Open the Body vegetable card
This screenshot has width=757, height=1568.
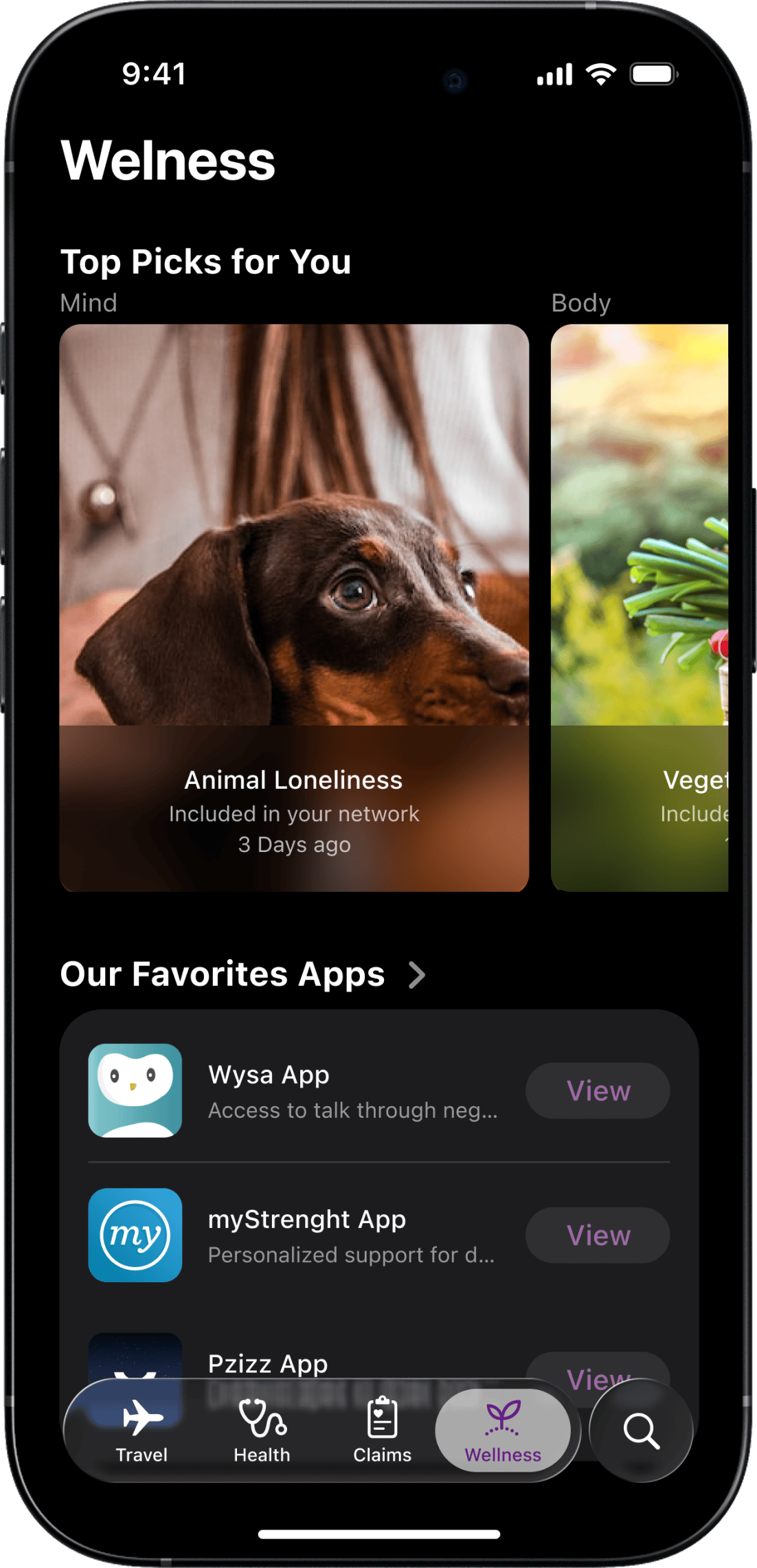640,607
